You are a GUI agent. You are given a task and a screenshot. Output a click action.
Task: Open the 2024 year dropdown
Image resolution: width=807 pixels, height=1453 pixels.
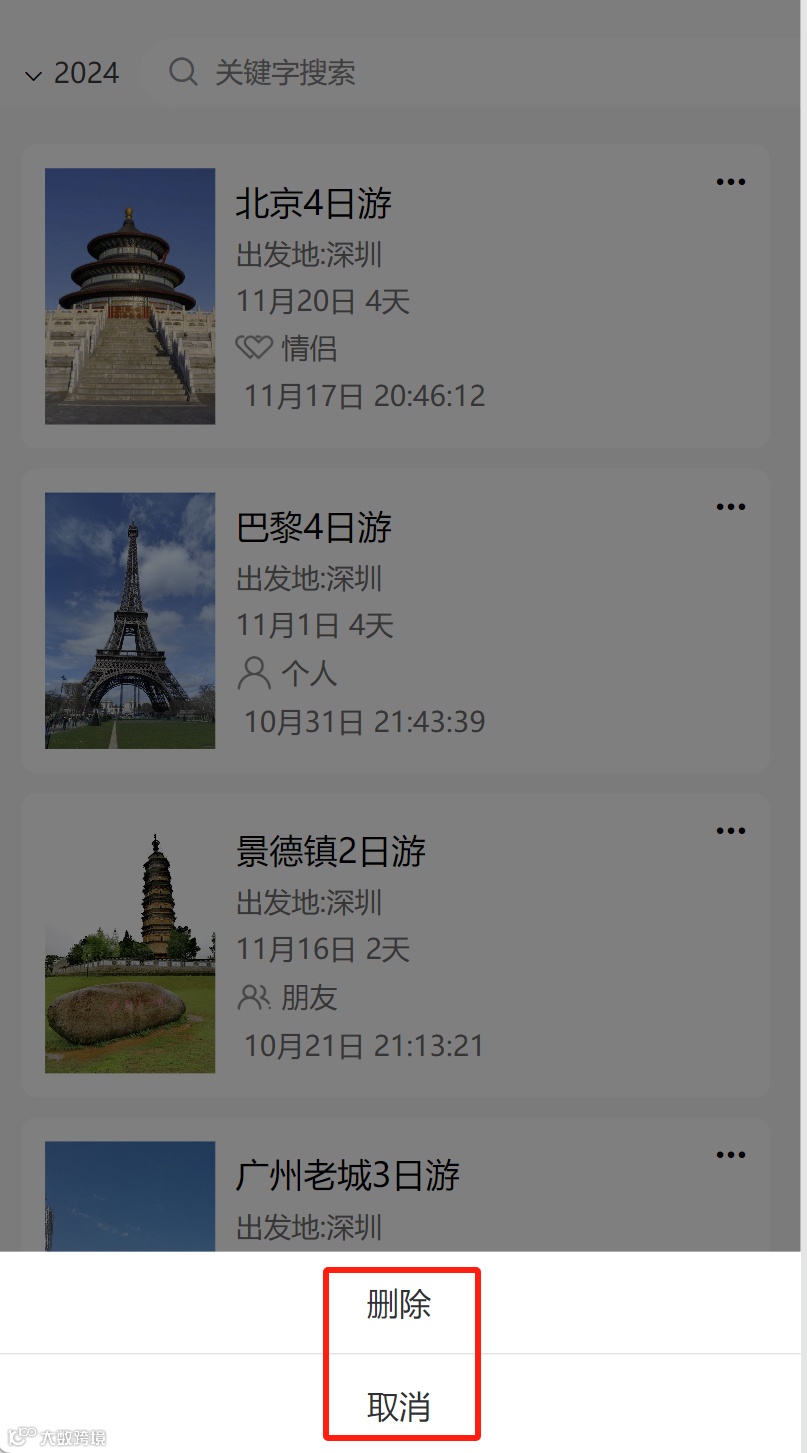[x=72, y=73]
